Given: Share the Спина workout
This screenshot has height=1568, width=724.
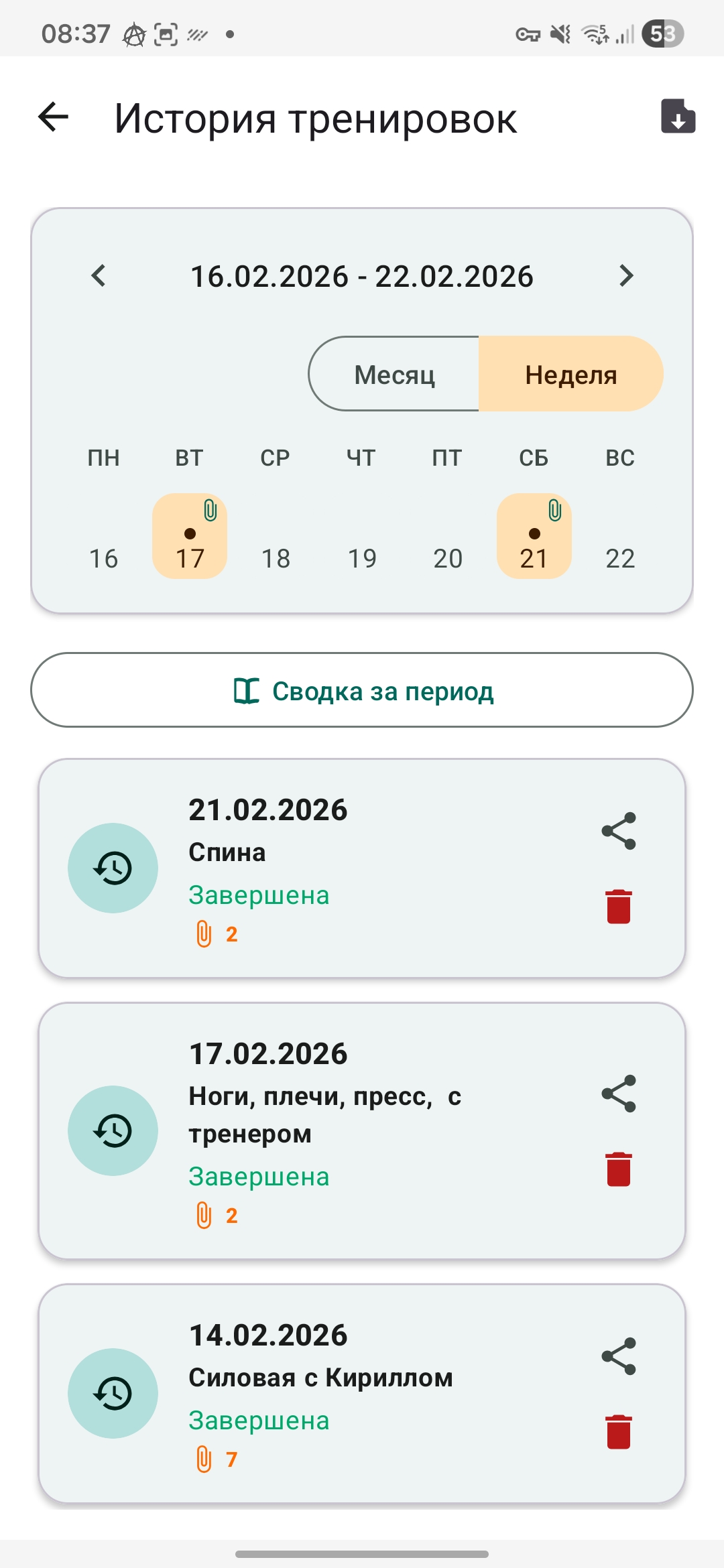Looking at the screenshot, I should point(618,831).
